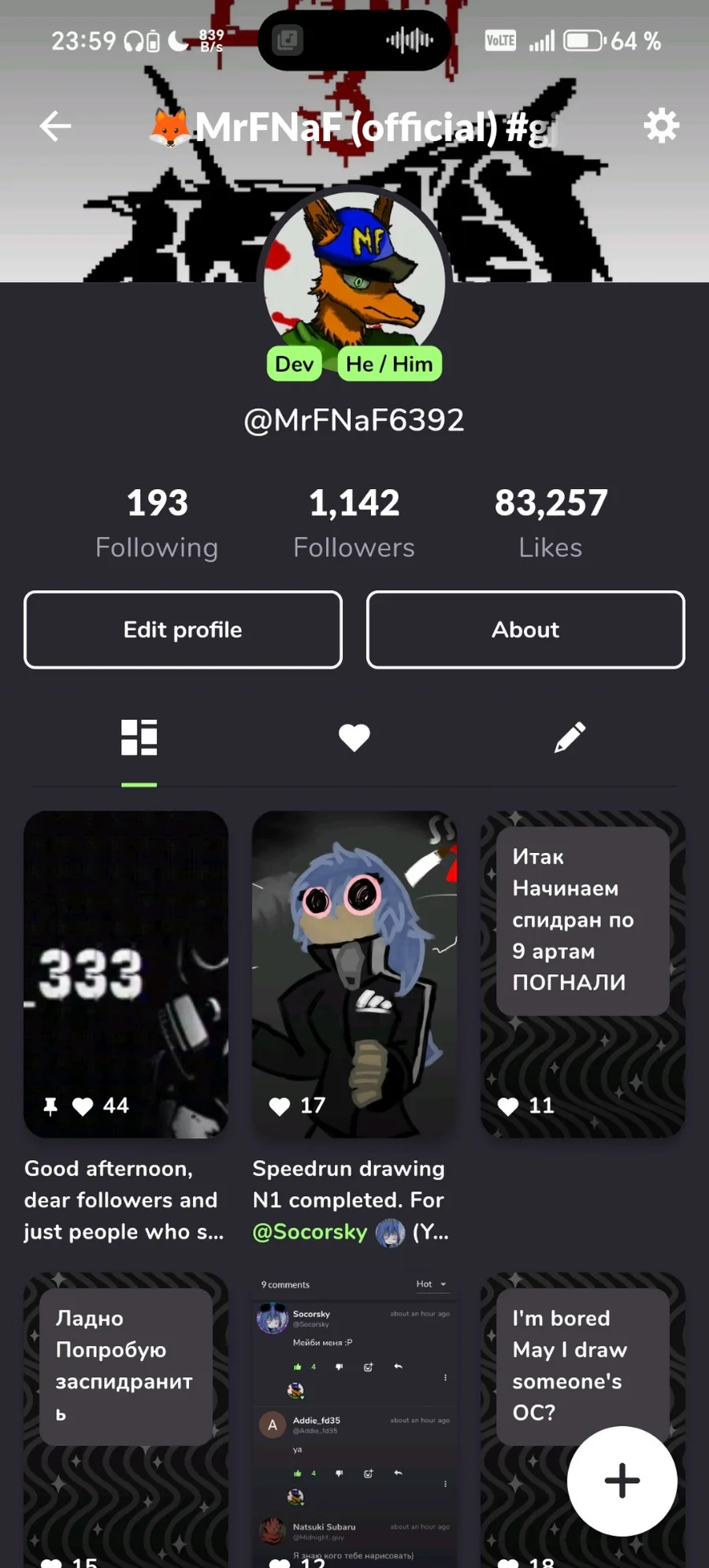
Task: Open the About section
Action: [x=525, y=629]
